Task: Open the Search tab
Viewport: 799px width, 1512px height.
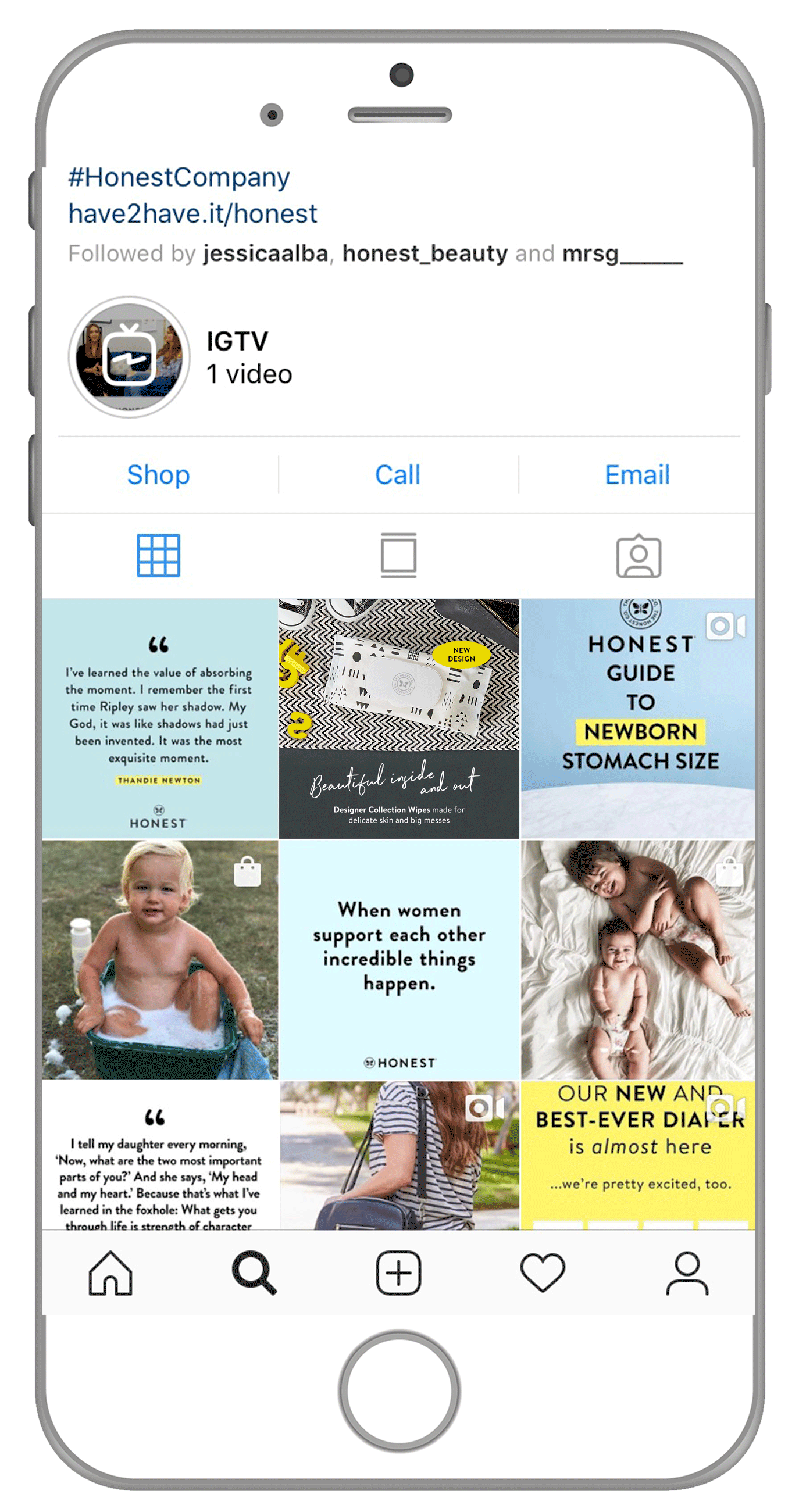Action: point(254,1272)
